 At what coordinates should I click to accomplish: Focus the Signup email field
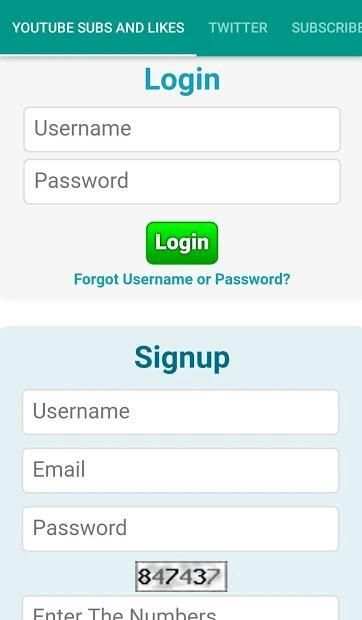181,471
